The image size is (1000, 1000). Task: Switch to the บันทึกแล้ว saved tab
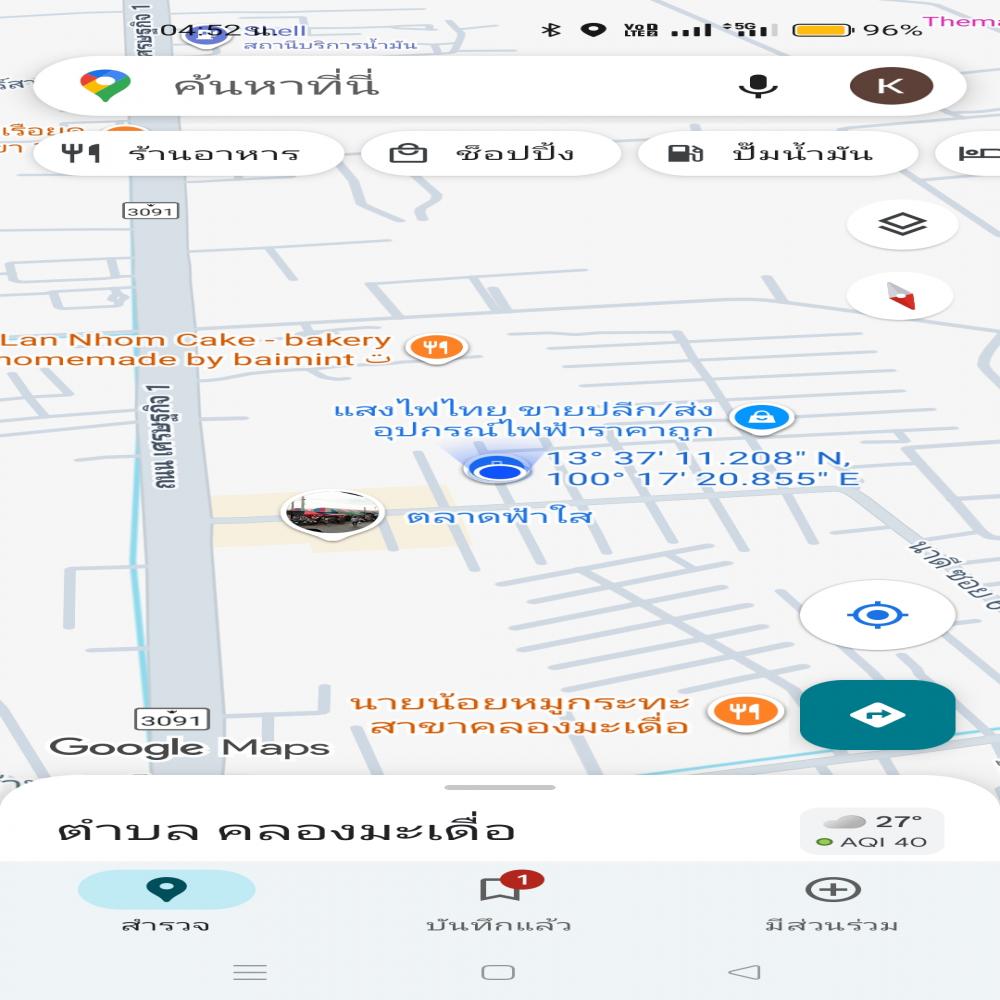tap(498, 902)
